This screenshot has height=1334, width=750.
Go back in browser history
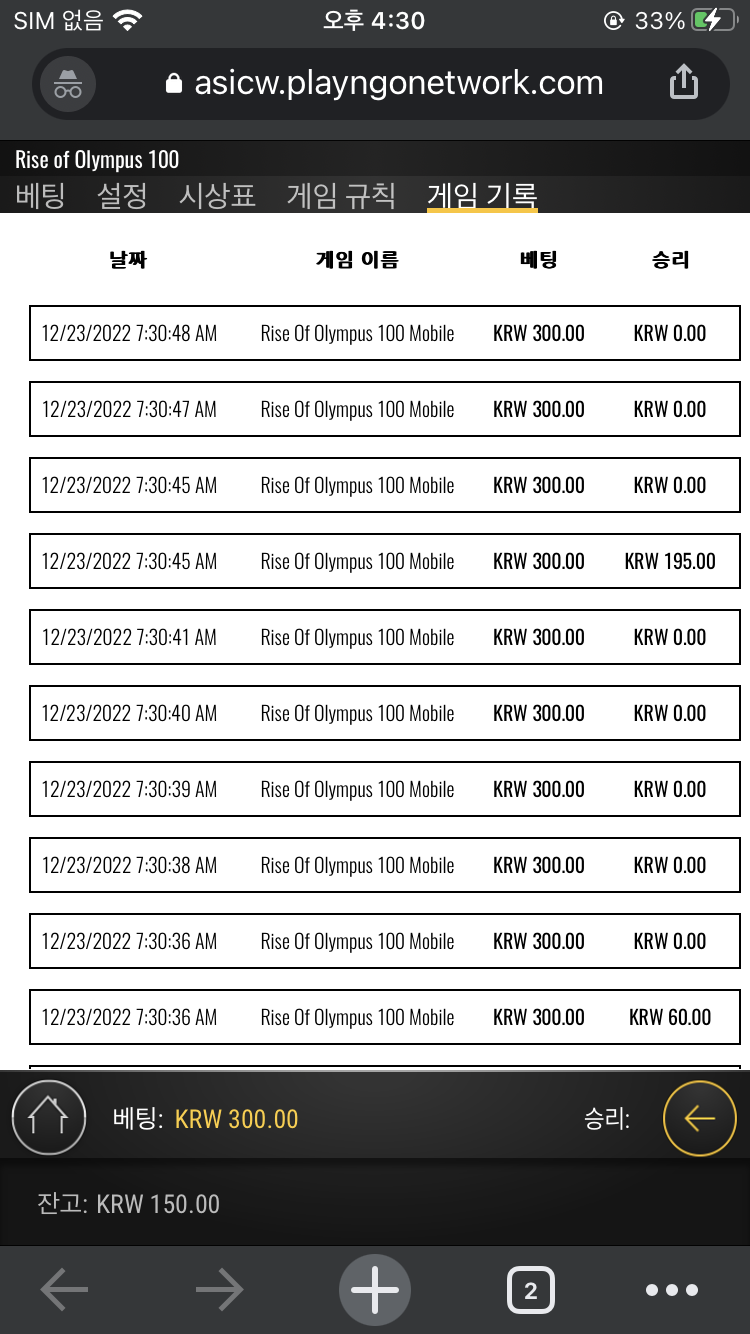[64, 1290]
